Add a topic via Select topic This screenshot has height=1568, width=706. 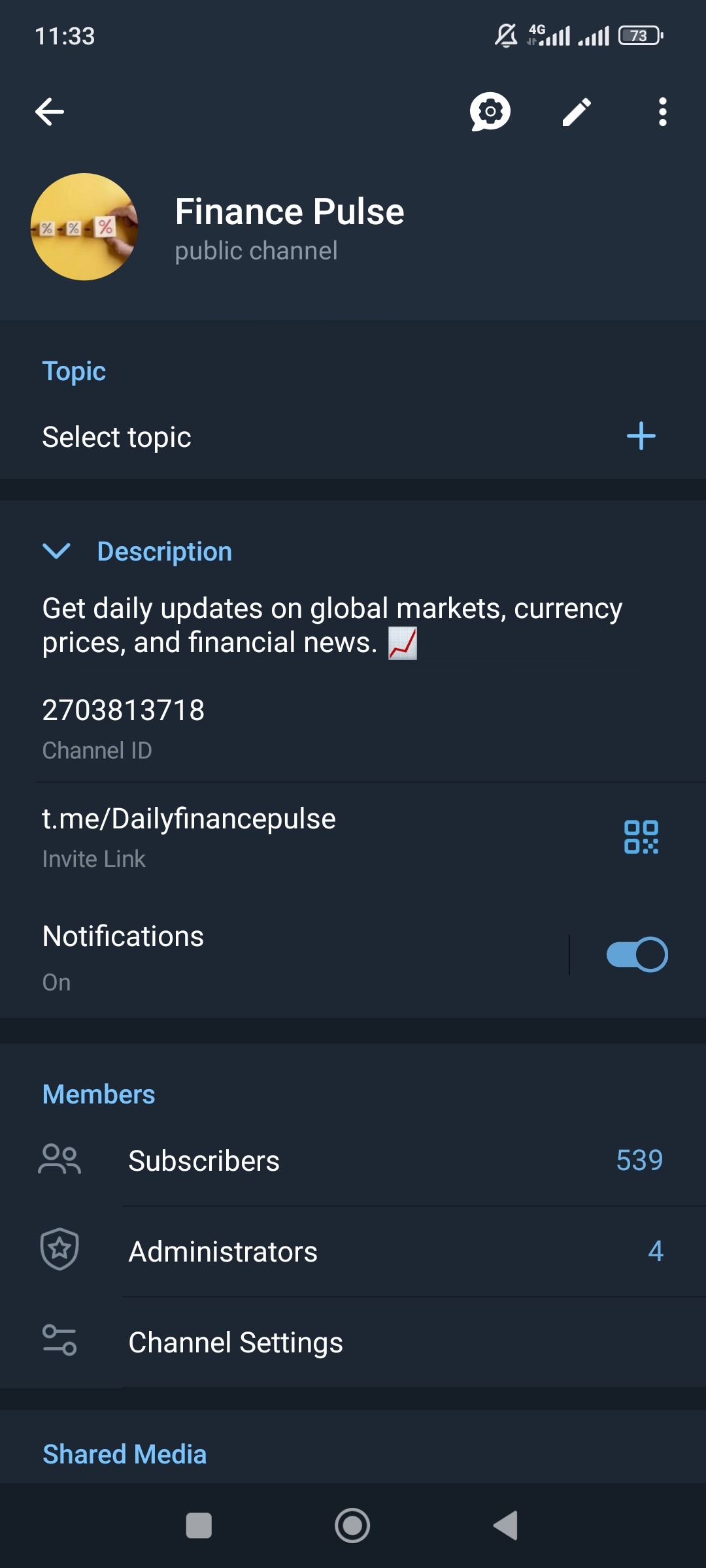641,436
